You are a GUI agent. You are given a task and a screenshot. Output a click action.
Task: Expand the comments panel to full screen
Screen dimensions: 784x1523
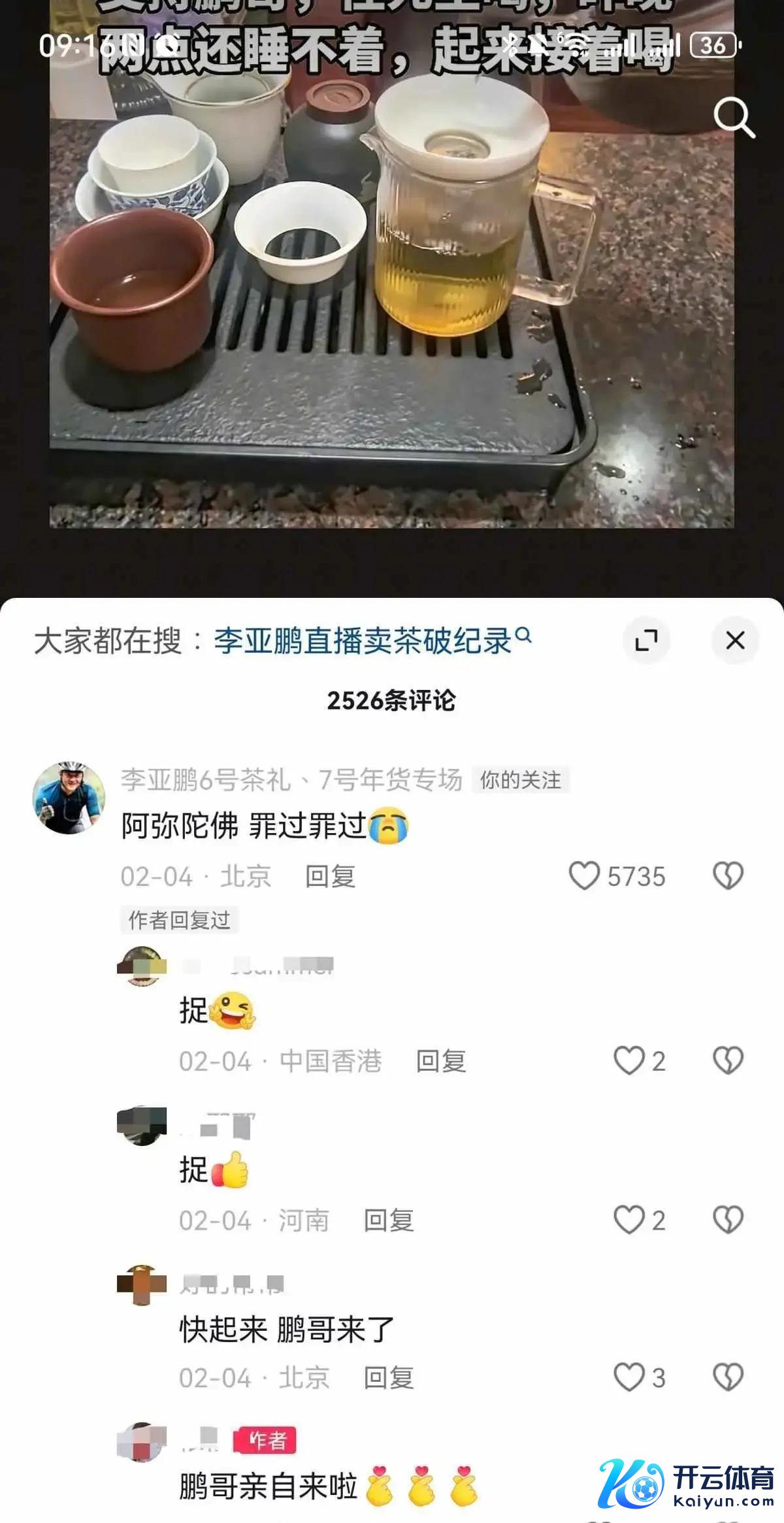tap(646, 640)
